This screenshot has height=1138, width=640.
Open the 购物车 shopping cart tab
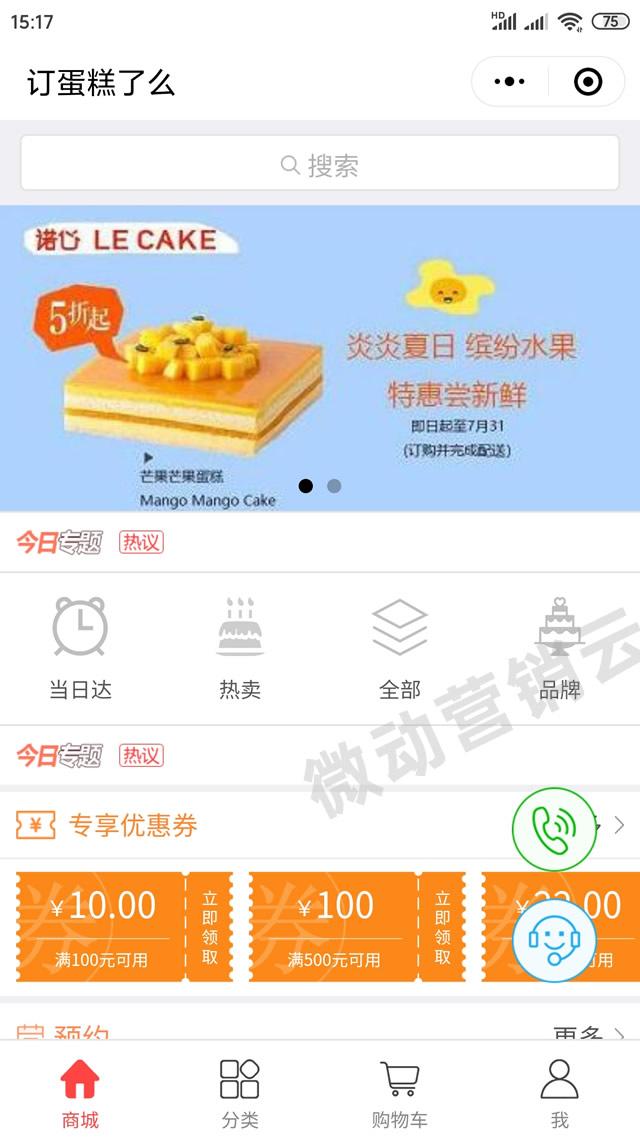coord(400,1093)
